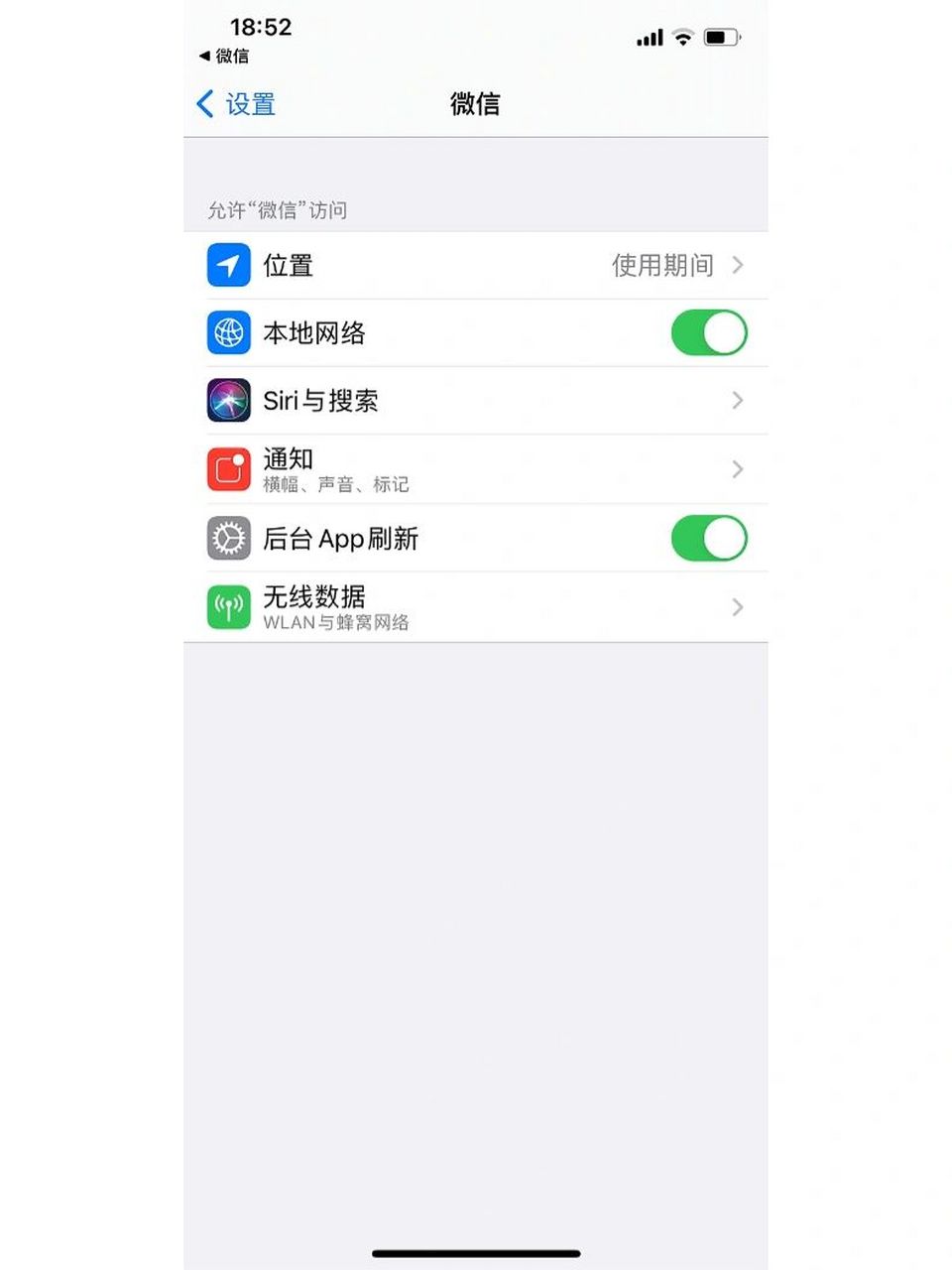Viewport: 952px width, 1270px height.
Task: Click the gear icon for 后台App刷新
Action: tap(228, 538)
